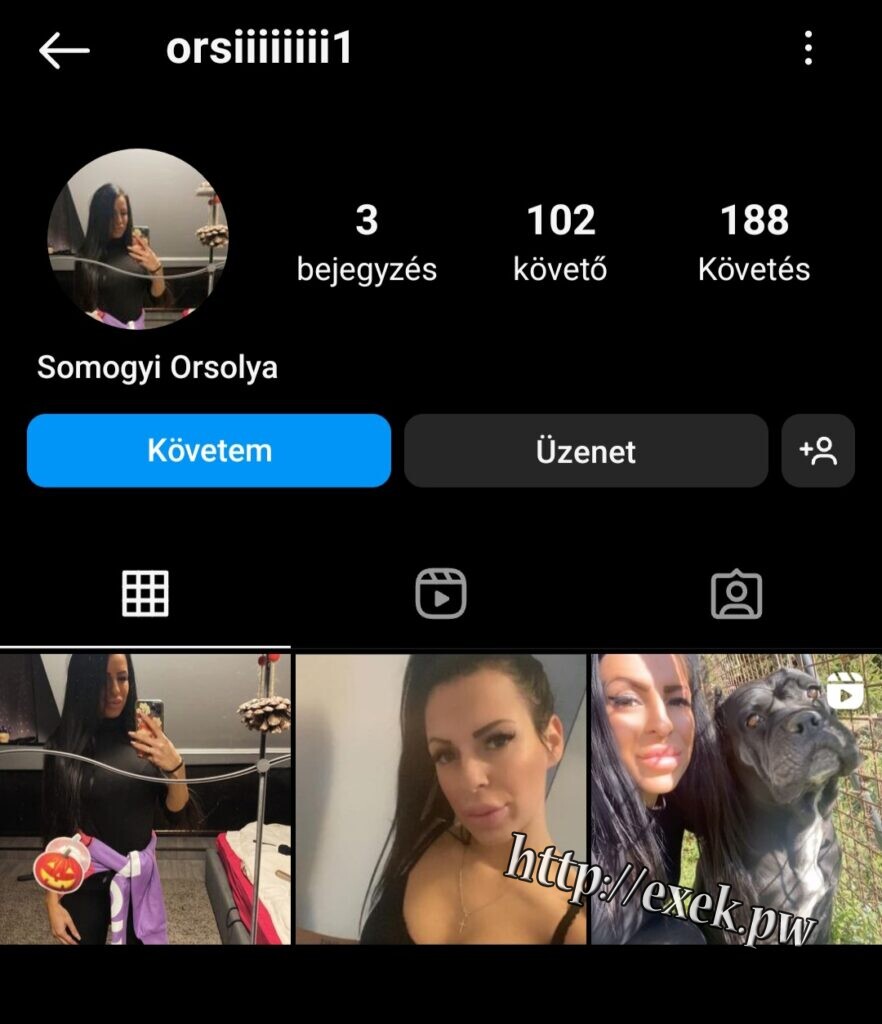This screenshot has width=882, height=1024.
Task: Switch to the posts grid tab
Action: (146, 594)
